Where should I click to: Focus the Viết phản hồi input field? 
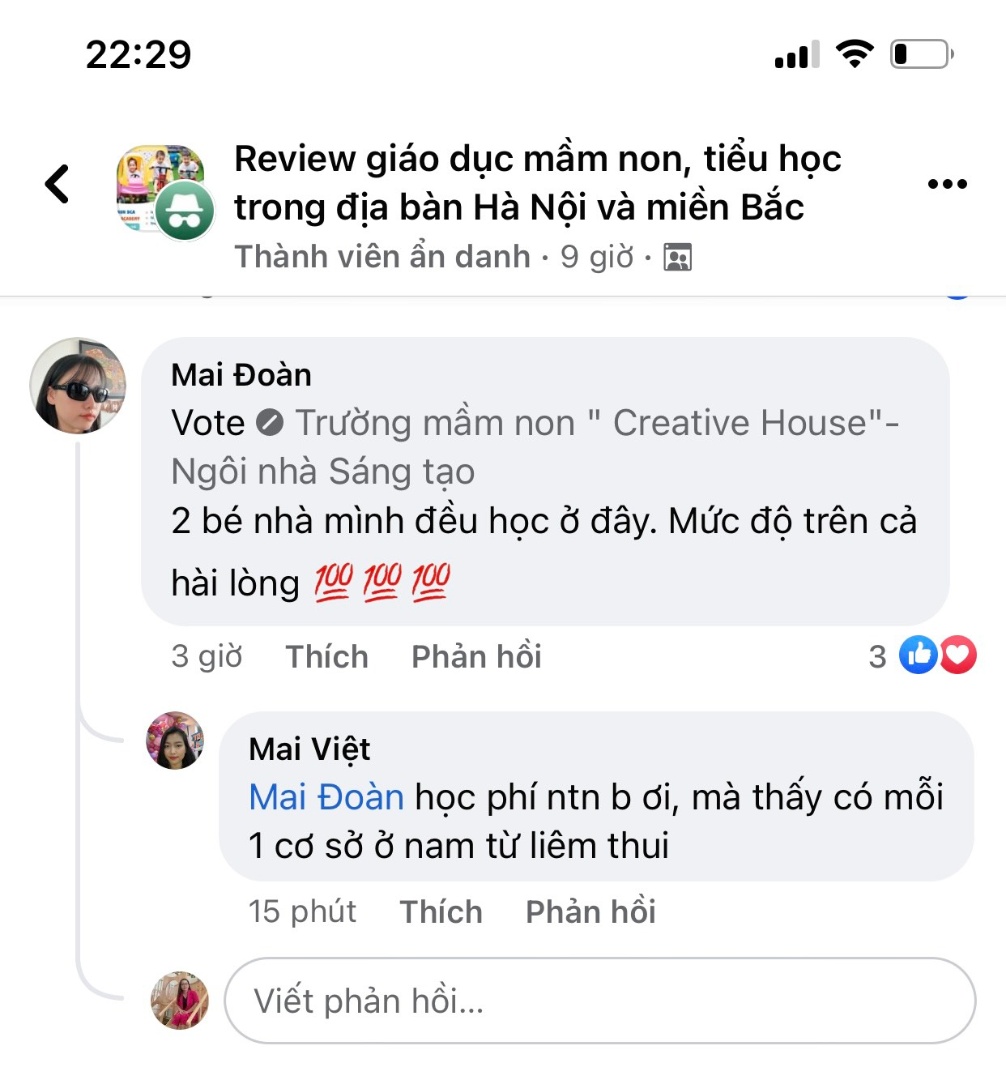tap(598, 1001)
